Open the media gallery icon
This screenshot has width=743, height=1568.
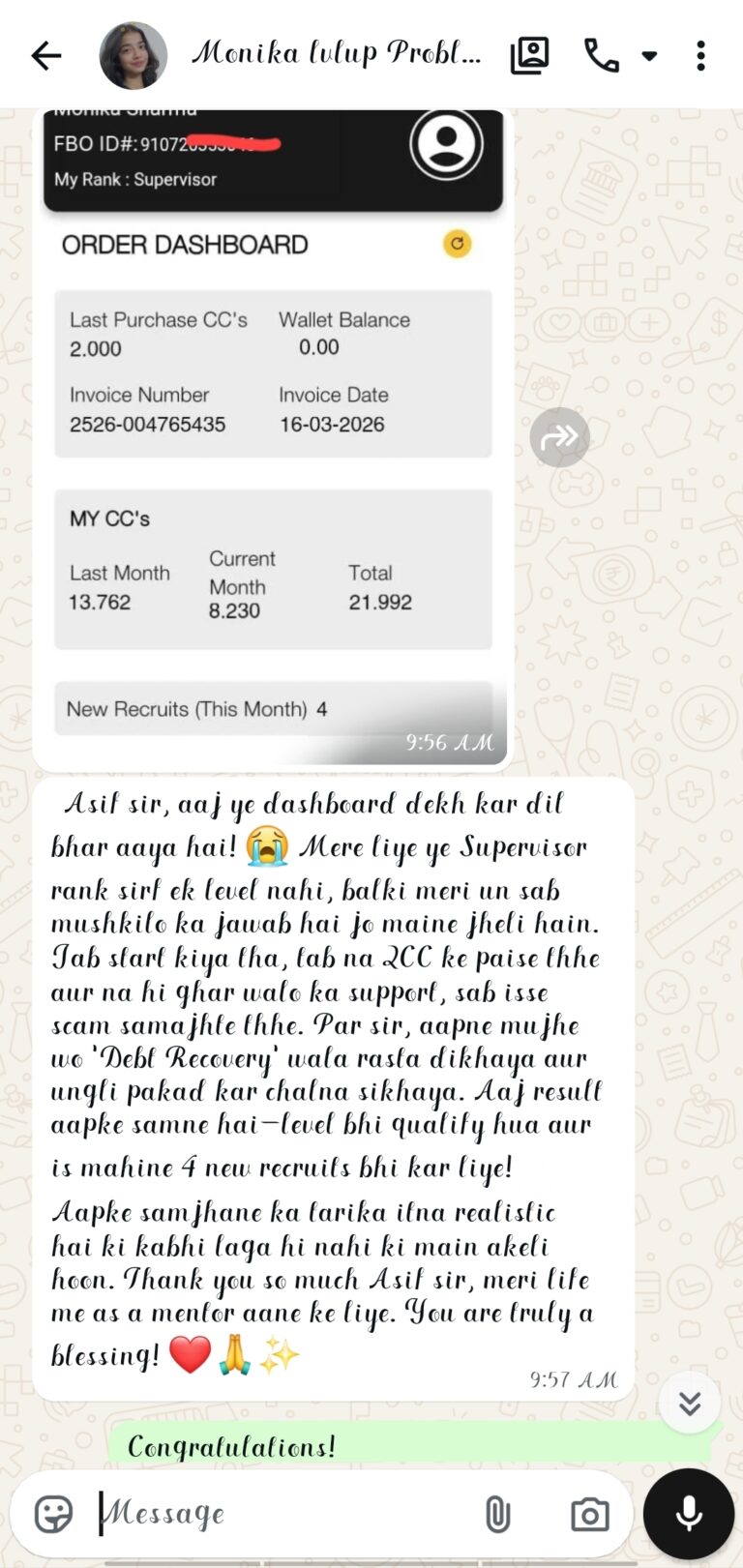click(529, 56)
